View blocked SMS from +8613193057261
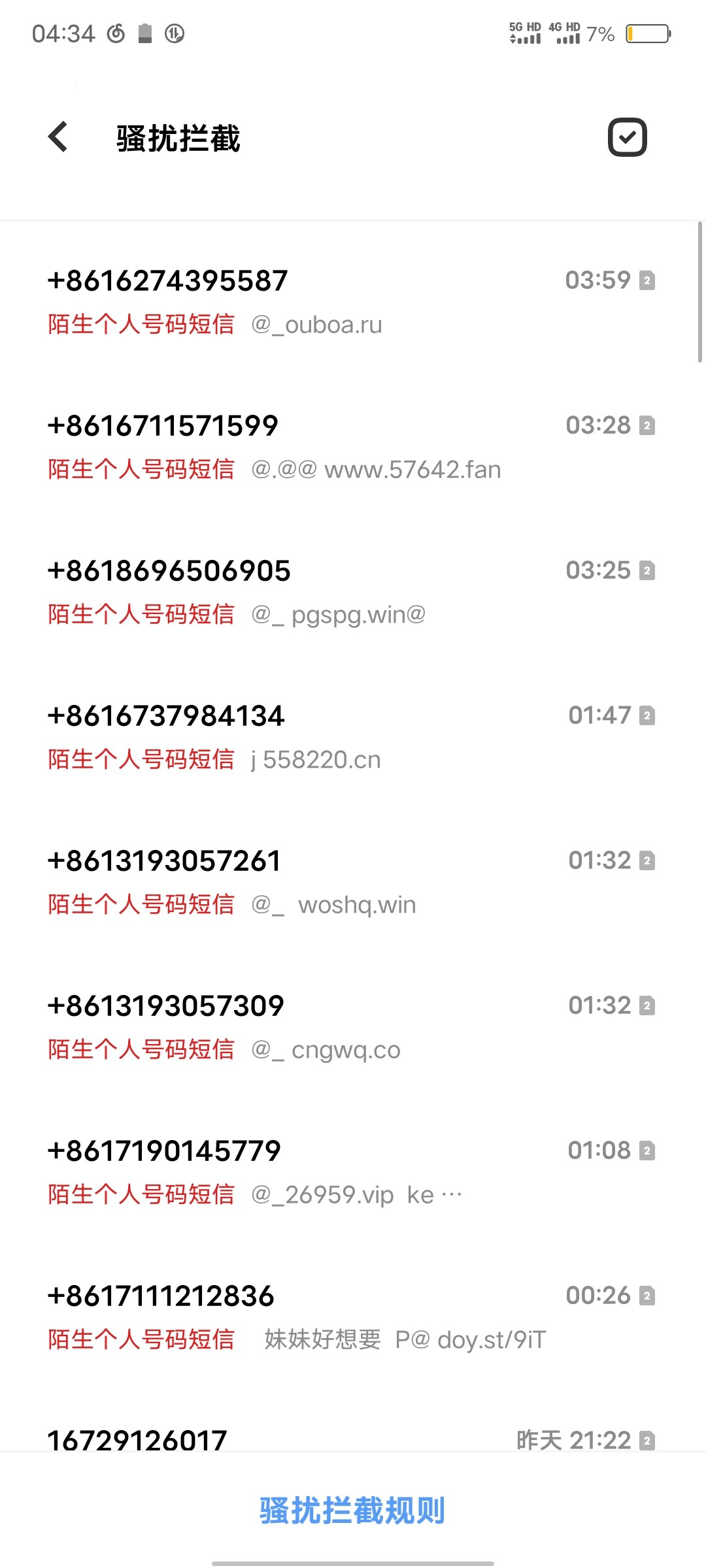Viewport: 706px width, 1568px height. click(x=352, y=882)
